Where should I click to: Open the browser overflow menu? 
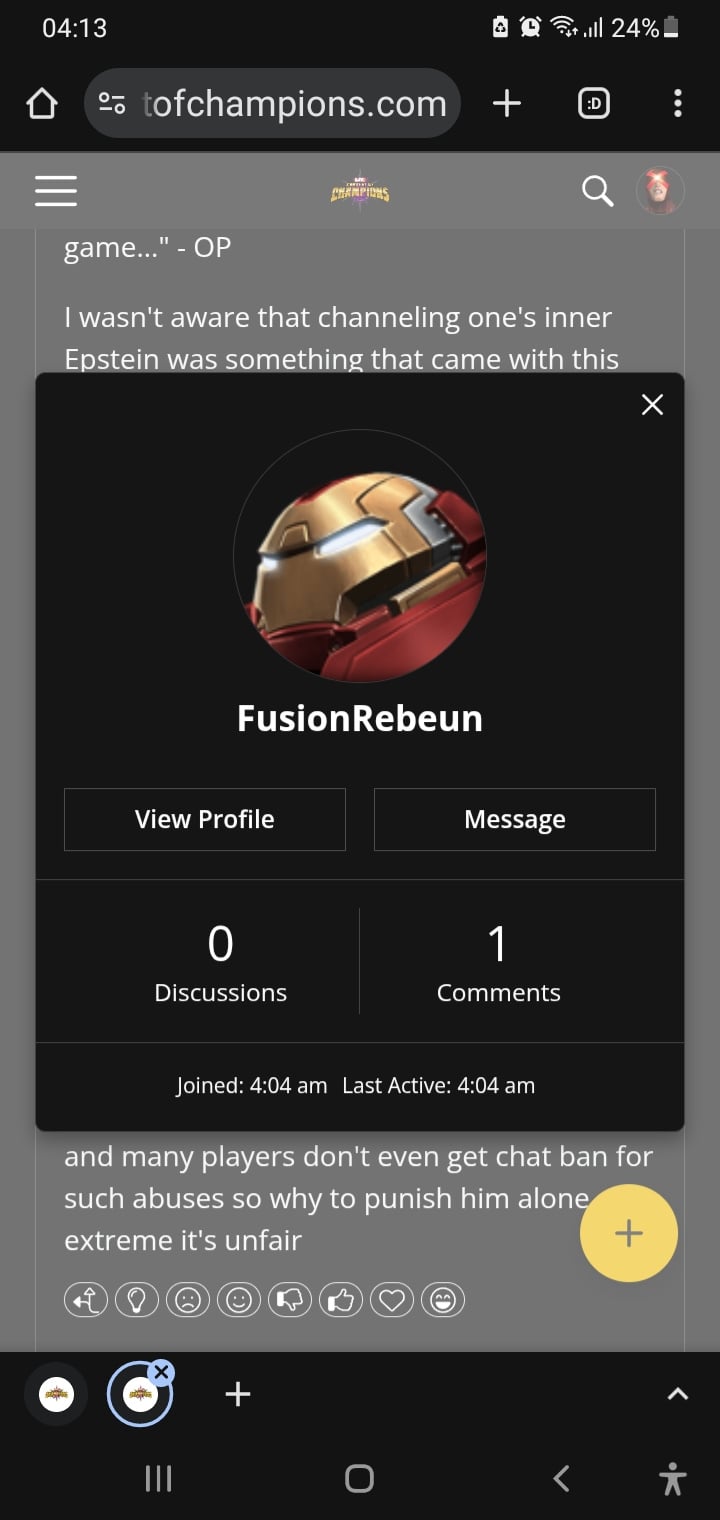pos(678,103)
